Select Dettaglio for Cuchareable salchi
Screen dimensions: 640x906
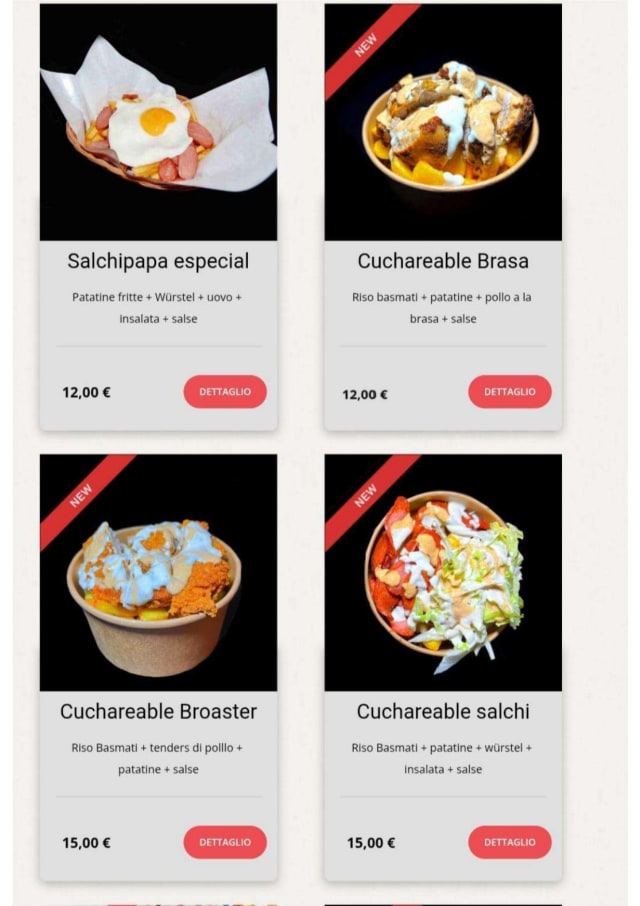[x=510, y=842]
